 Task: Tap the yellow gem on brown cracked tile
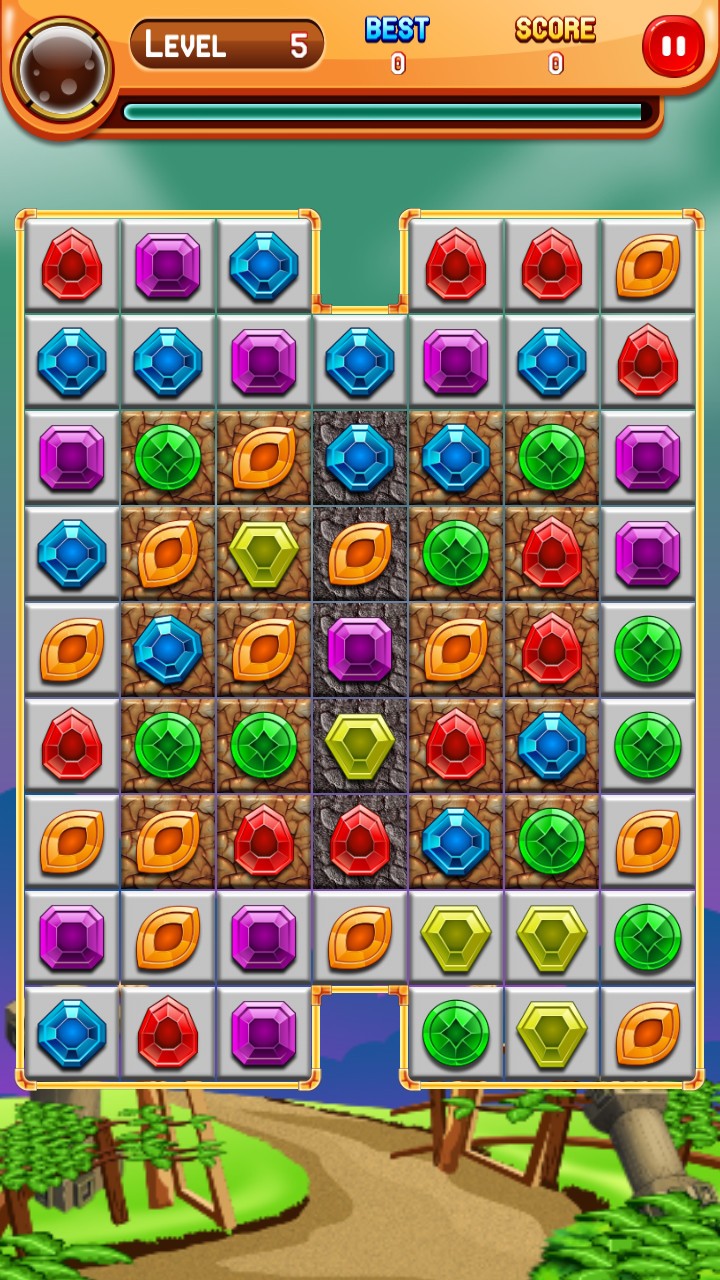[264, 553]
